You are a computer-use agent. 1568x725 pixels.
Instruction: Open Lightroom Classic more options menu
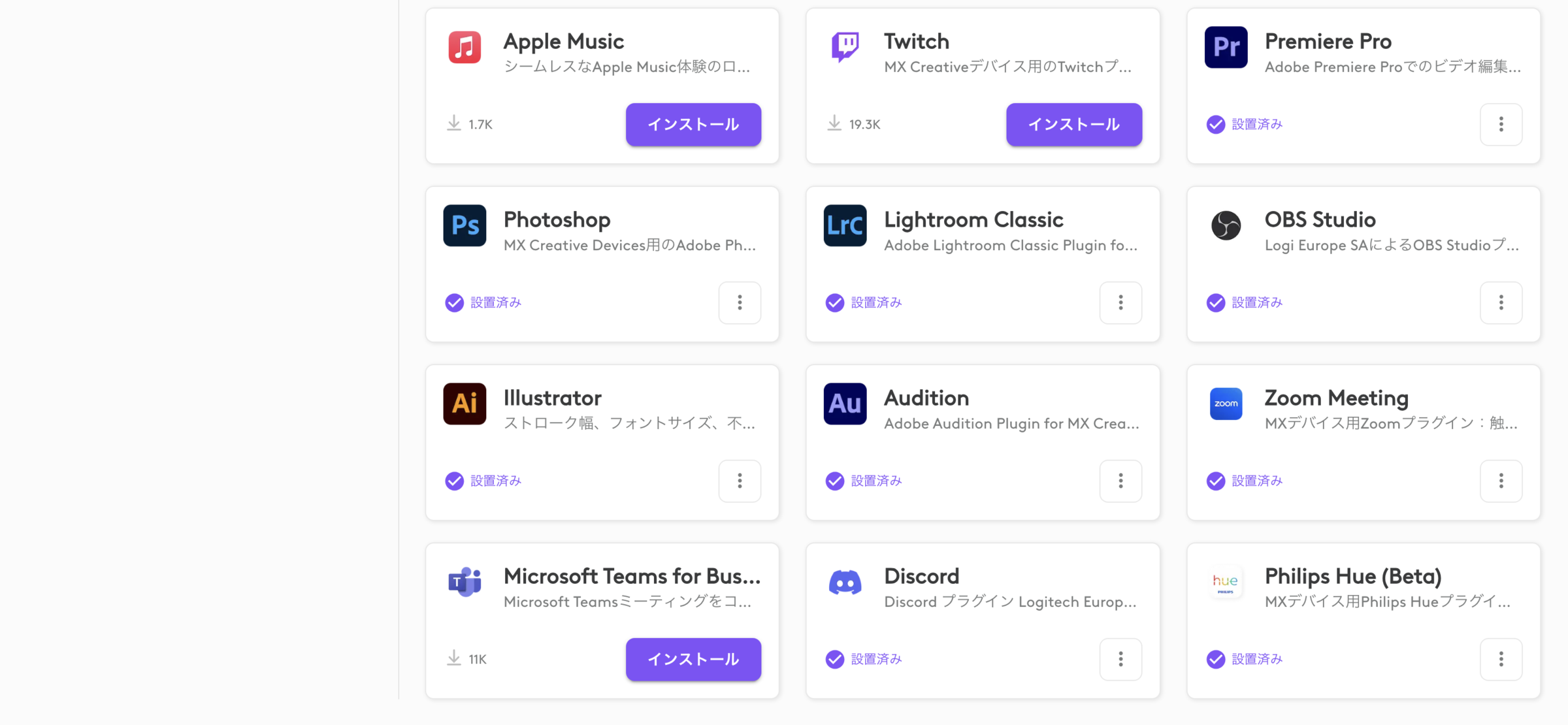(x=1120, y=302)
